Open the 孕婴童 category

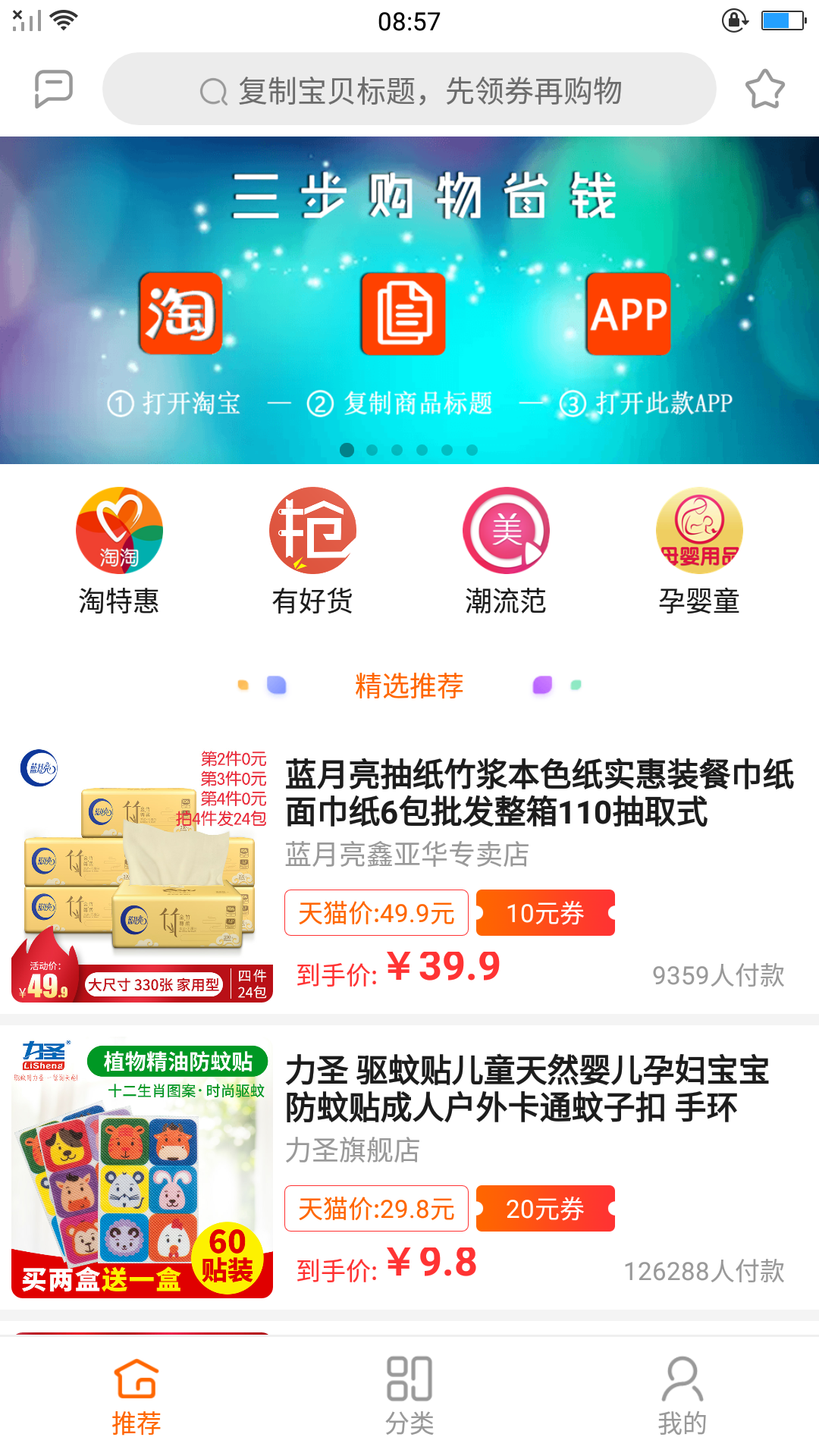699,551
